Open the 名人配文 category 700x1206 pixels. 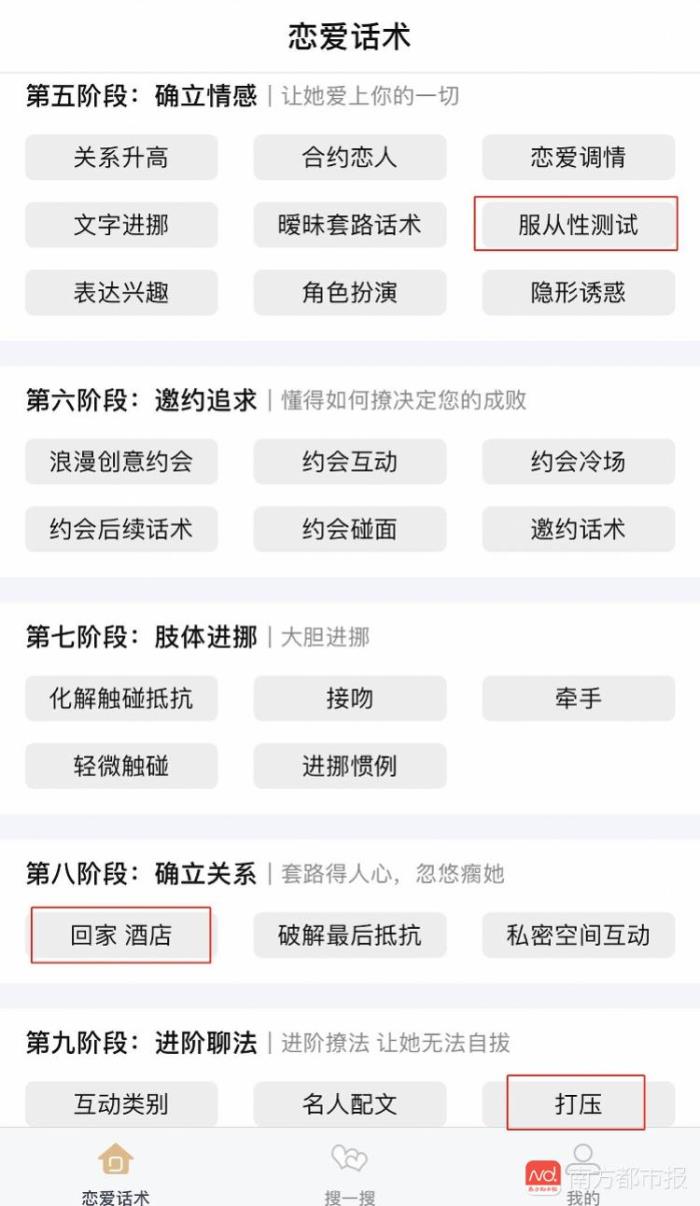click(x=349, y=1104)
